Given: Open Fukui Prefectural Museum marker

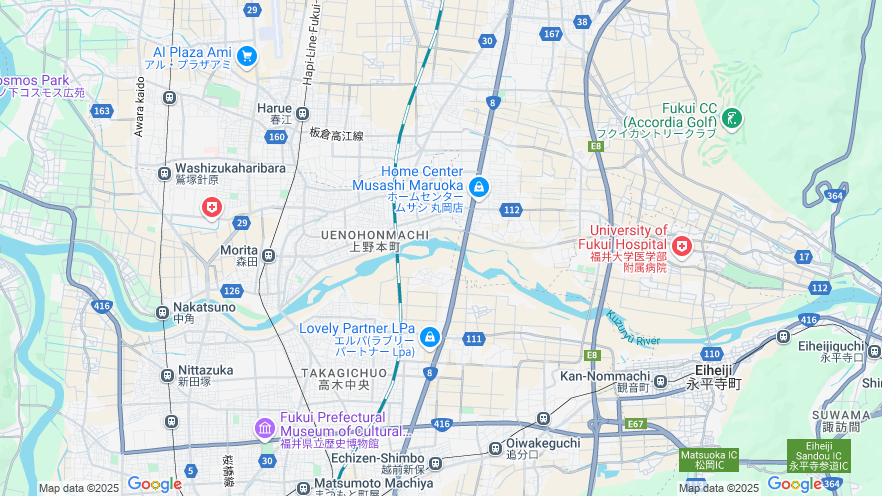Looking at the screenshot, I should 265,429.
